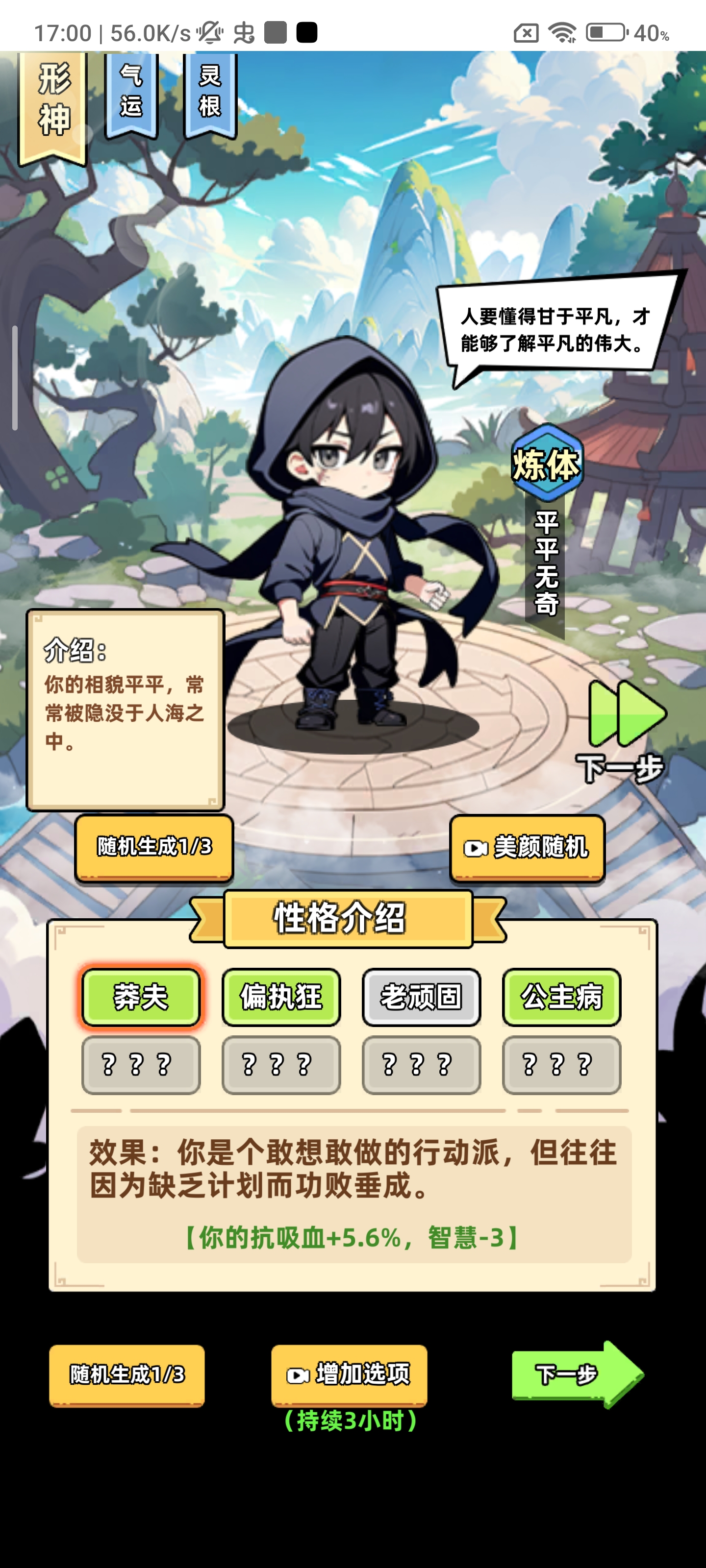Open the 灵根 tab
The width and height of the screenshot is (706, 1568).
[210, 93]
